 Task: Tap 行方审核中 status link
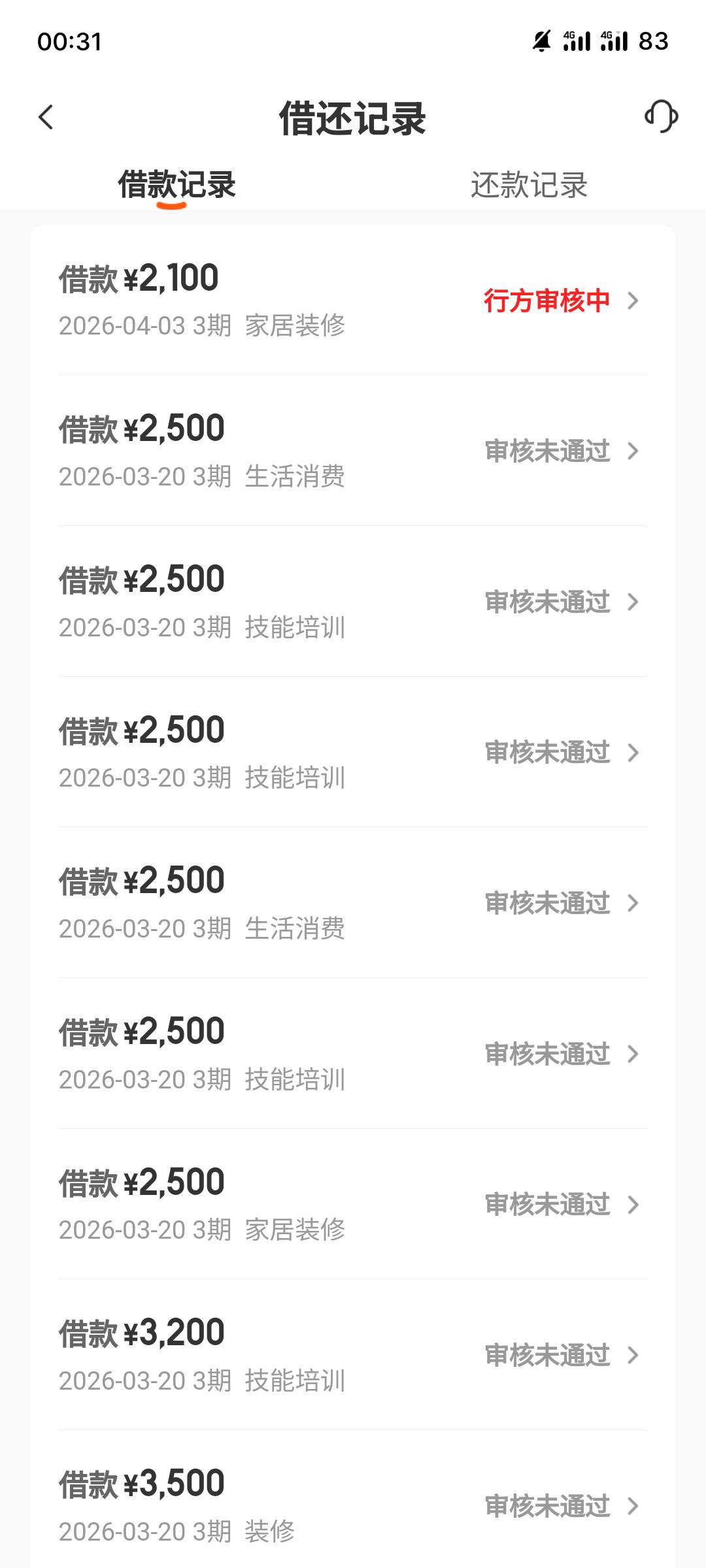coord(547,301)
